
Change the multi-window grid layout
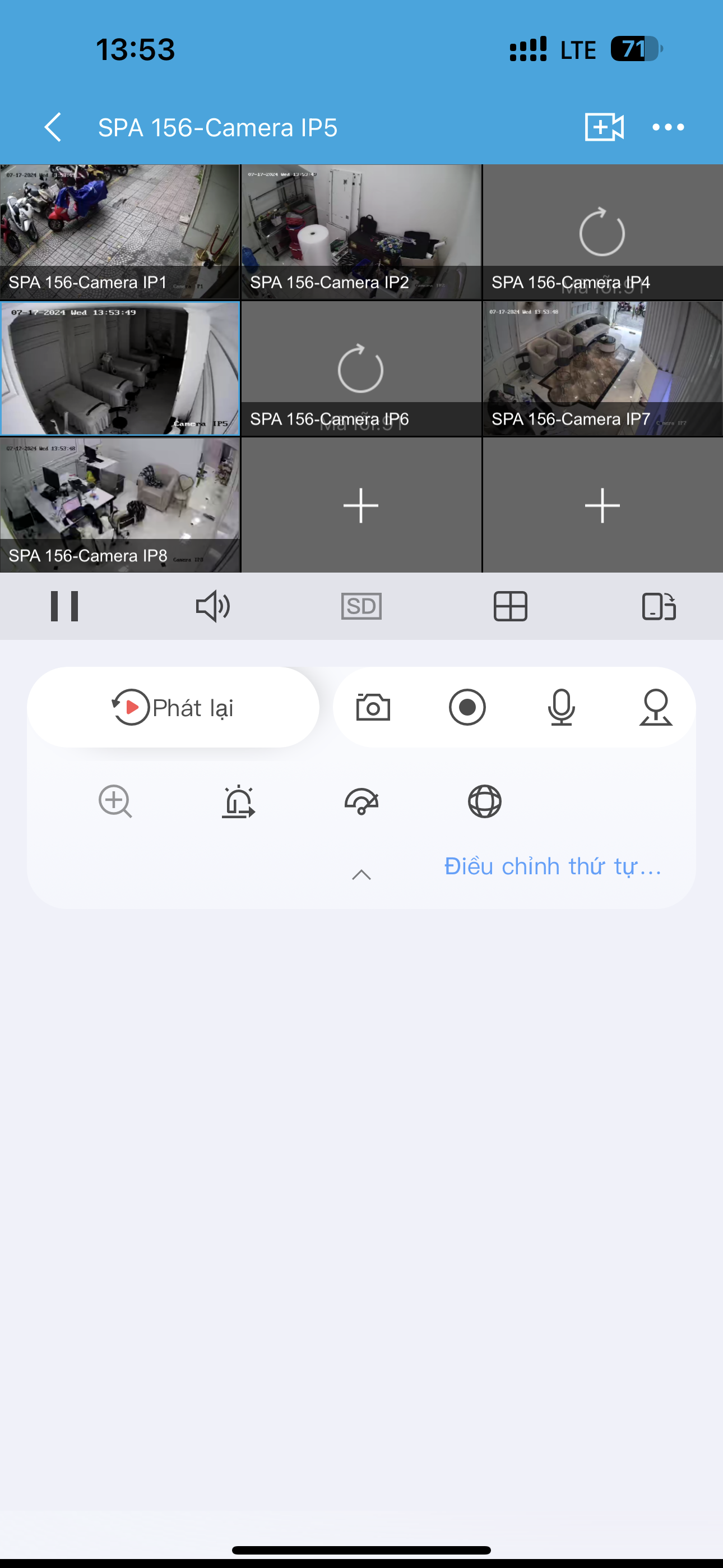pyautogui.click(x=510, y=606)
